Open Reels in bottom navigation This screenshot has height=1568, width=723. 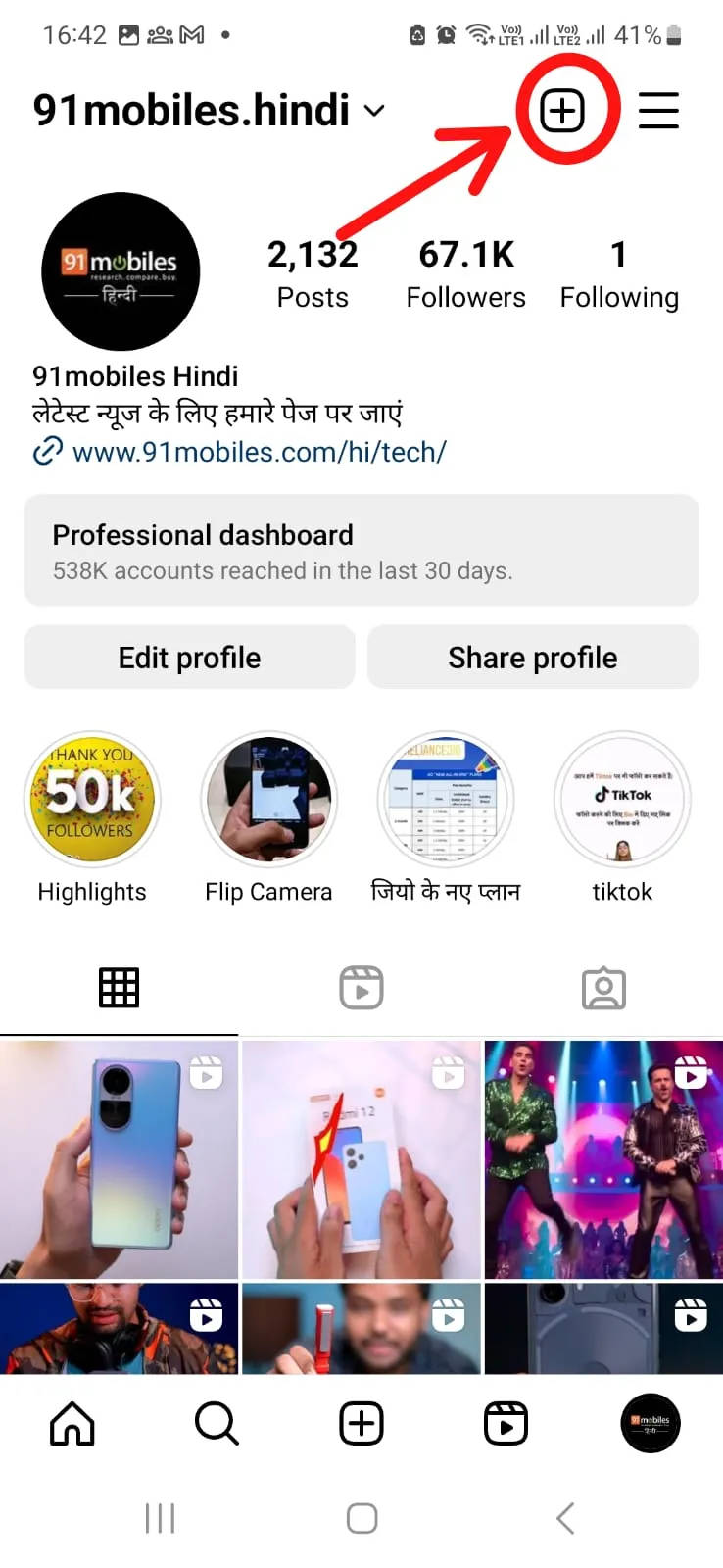506,1424
